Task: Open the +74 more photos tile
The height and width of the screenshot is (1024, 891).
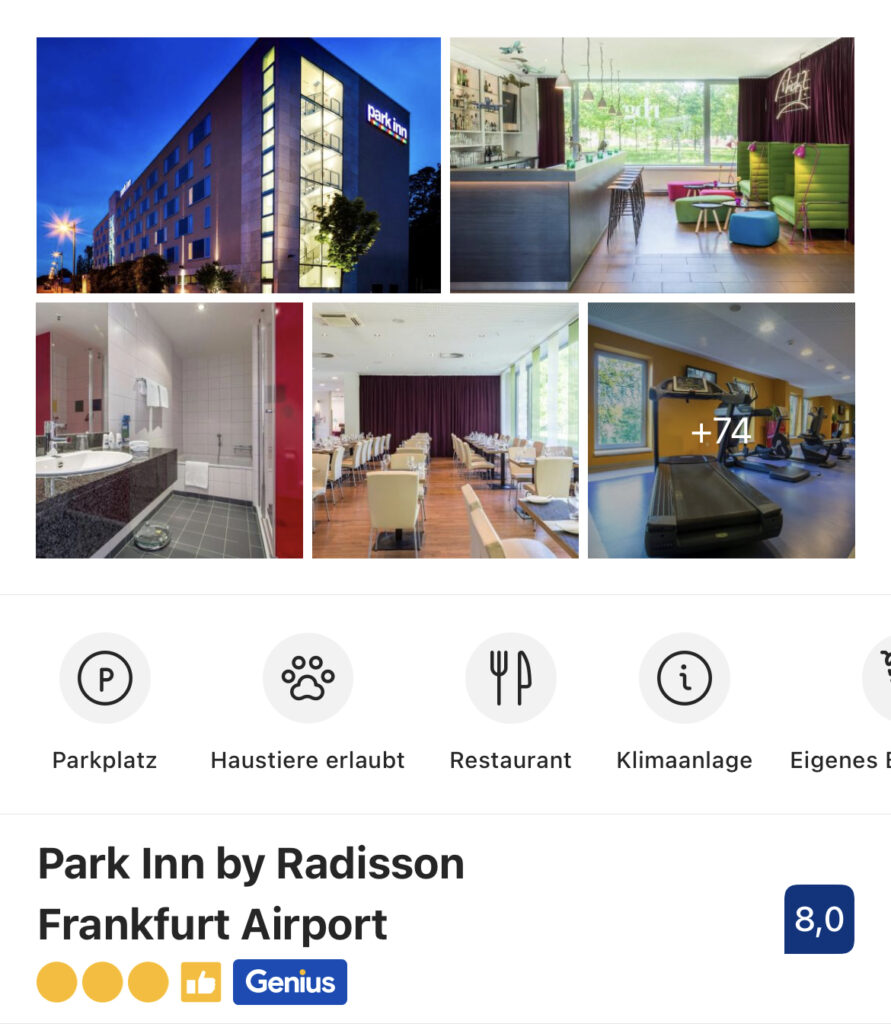Action: (721, 430)
